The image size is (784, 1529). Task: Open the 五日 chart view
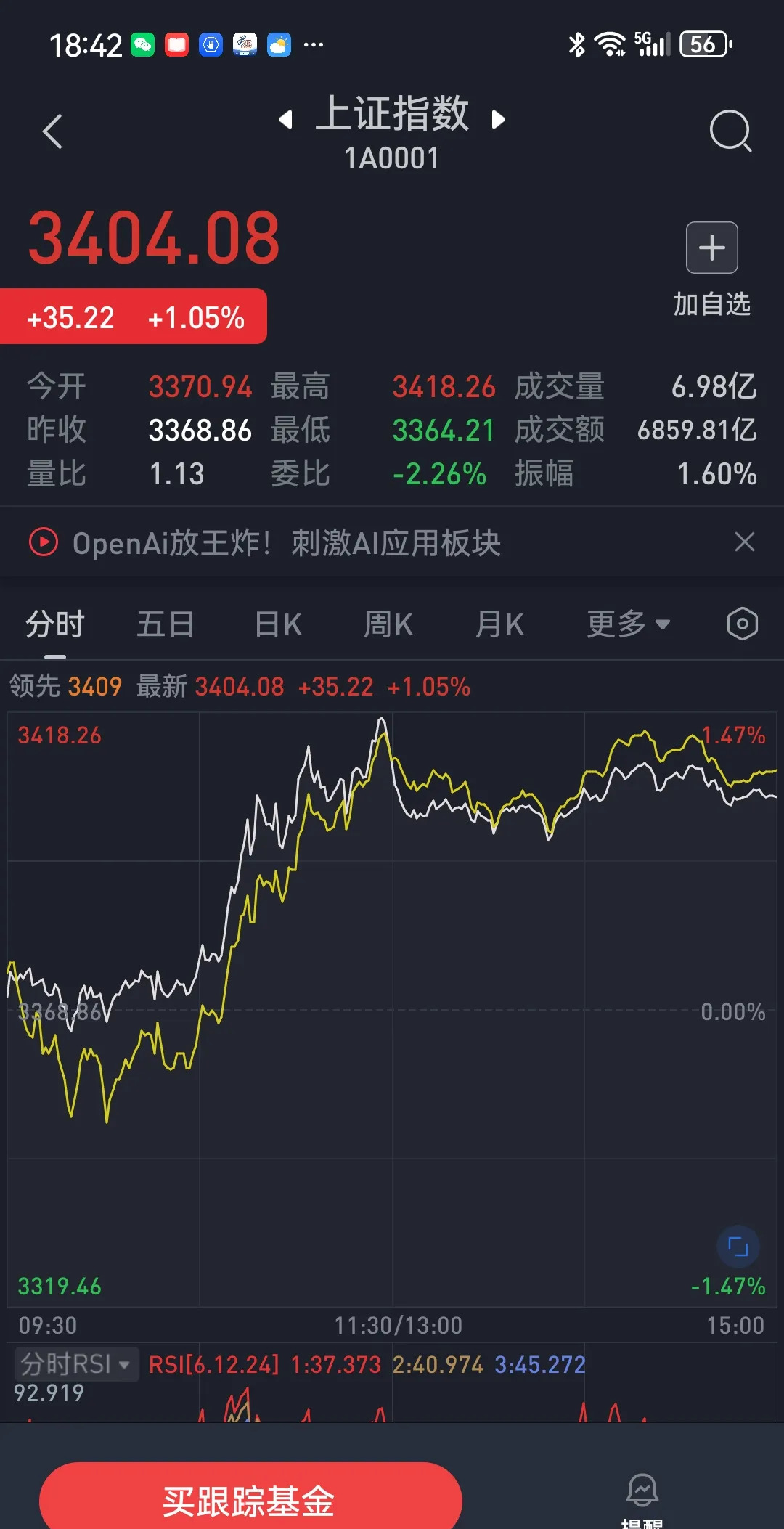coord(165,624)
